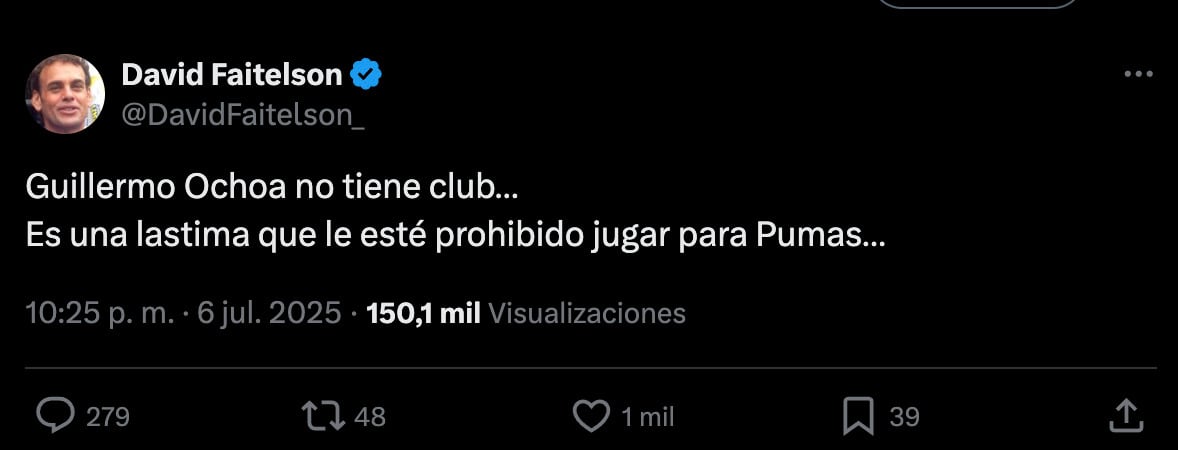
Task: Share the tweet via share icon
Action: click(x=1127, y=416)
